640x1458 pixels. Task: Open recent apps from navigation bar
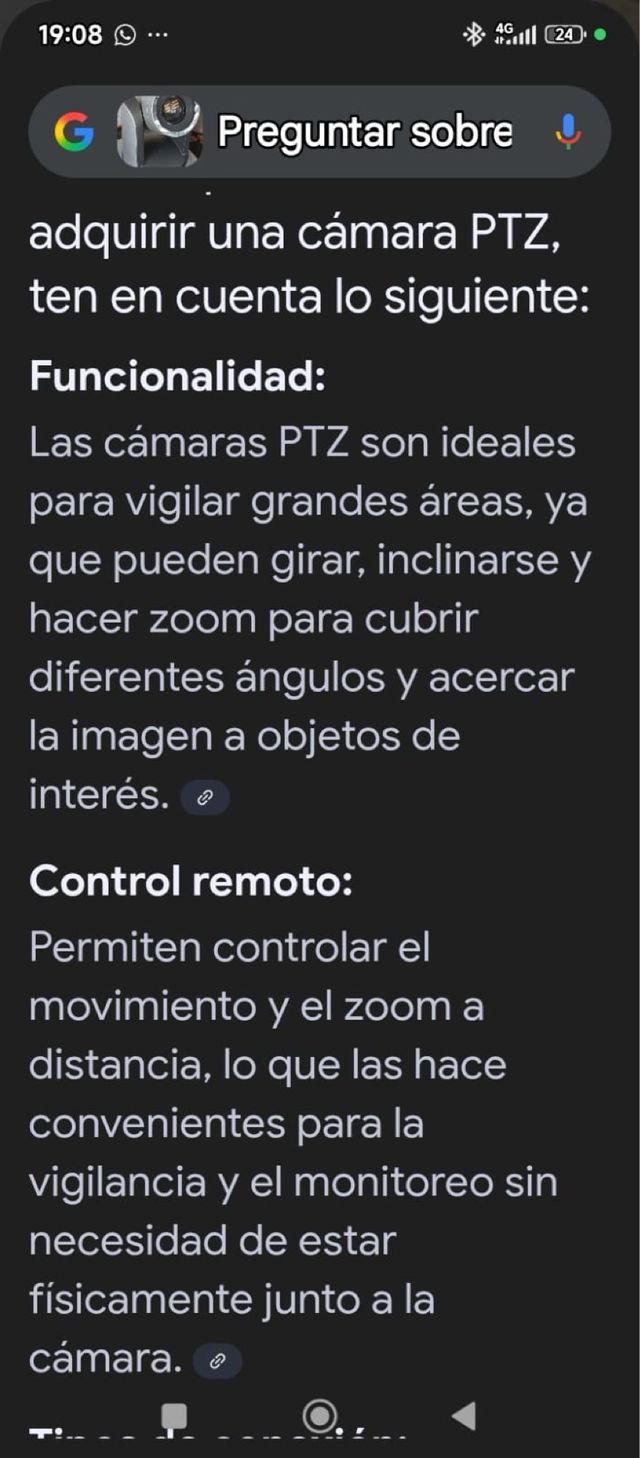[175, 1415]
